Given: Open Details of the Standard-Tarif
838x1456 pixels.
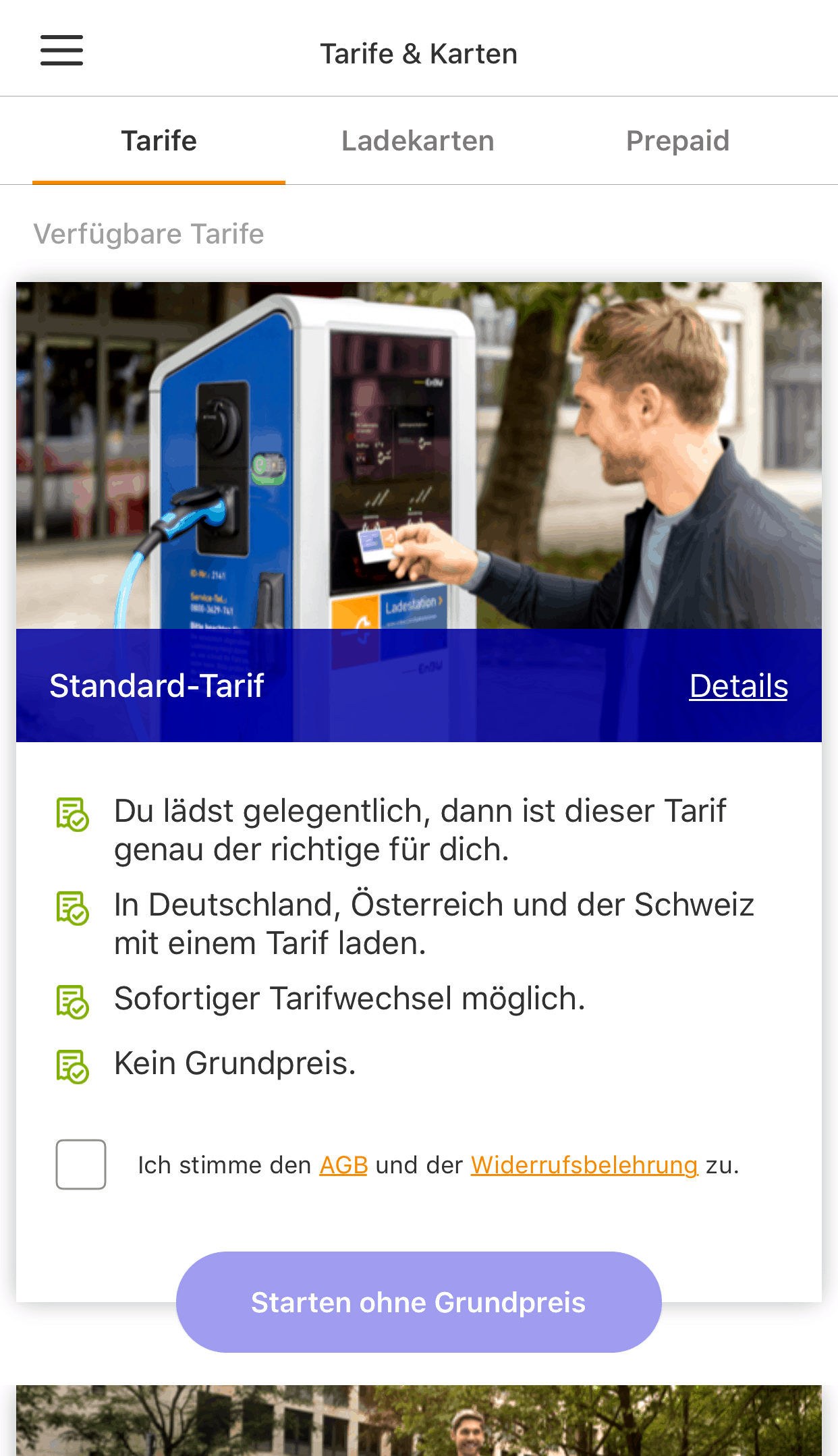Looking at the screenshot, I should [738, 686].
